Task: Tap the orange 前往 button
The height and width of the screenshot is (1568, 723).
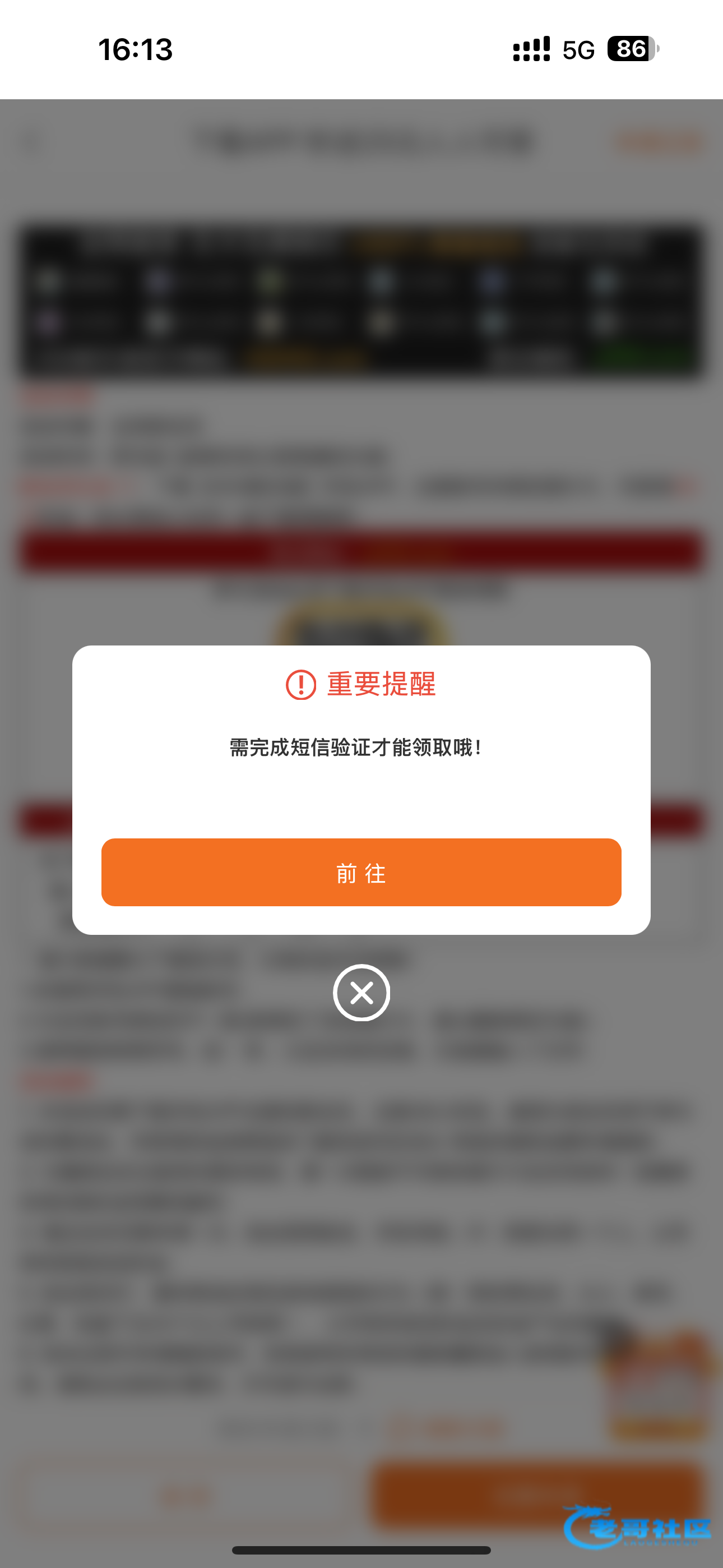Action: click(x=361, y=871)
